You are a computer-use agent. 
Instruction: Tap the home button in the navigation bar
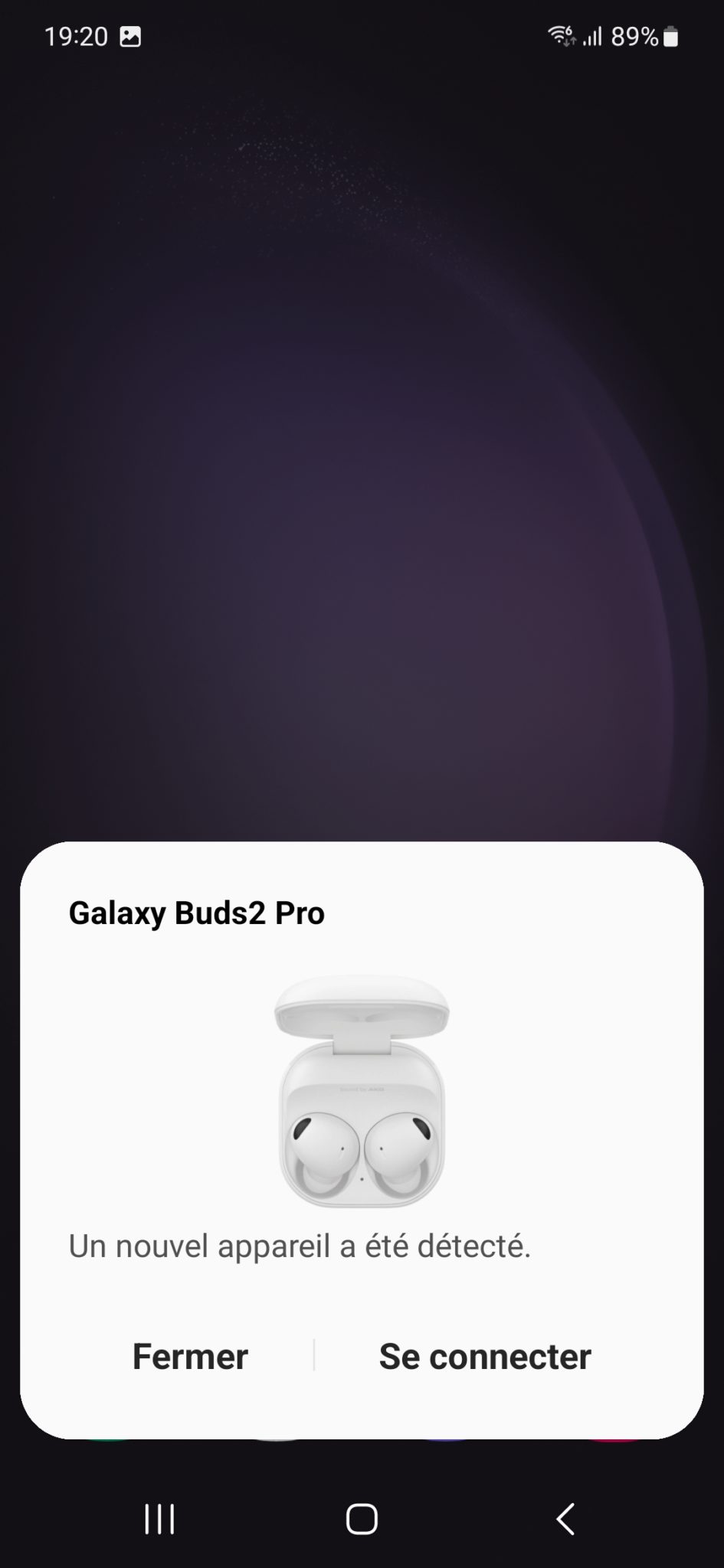click(362, 1519)
